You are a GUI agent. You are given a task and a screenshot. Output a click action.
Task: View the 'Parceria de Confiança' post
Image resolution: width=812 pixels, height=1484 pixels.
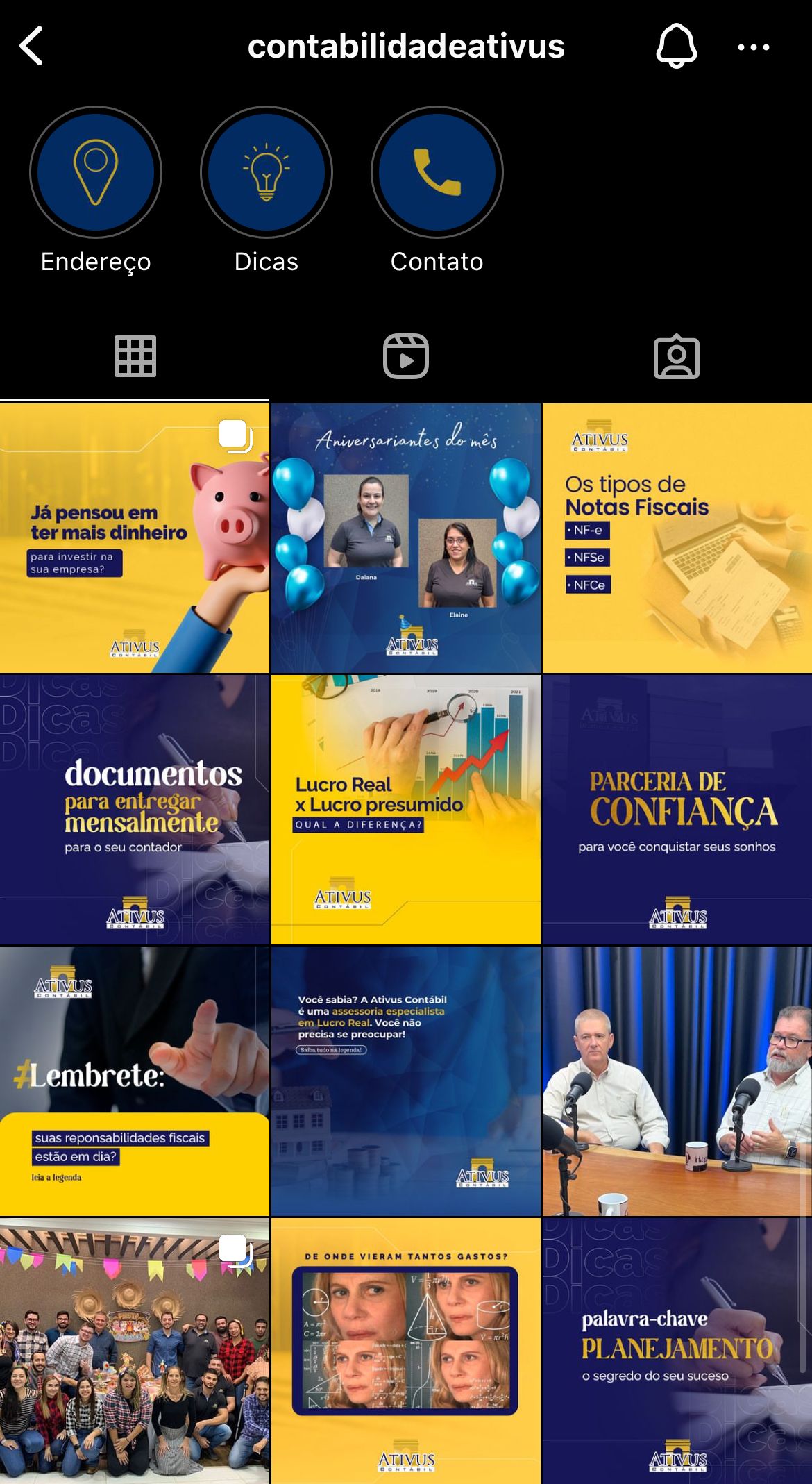point(677,810)
